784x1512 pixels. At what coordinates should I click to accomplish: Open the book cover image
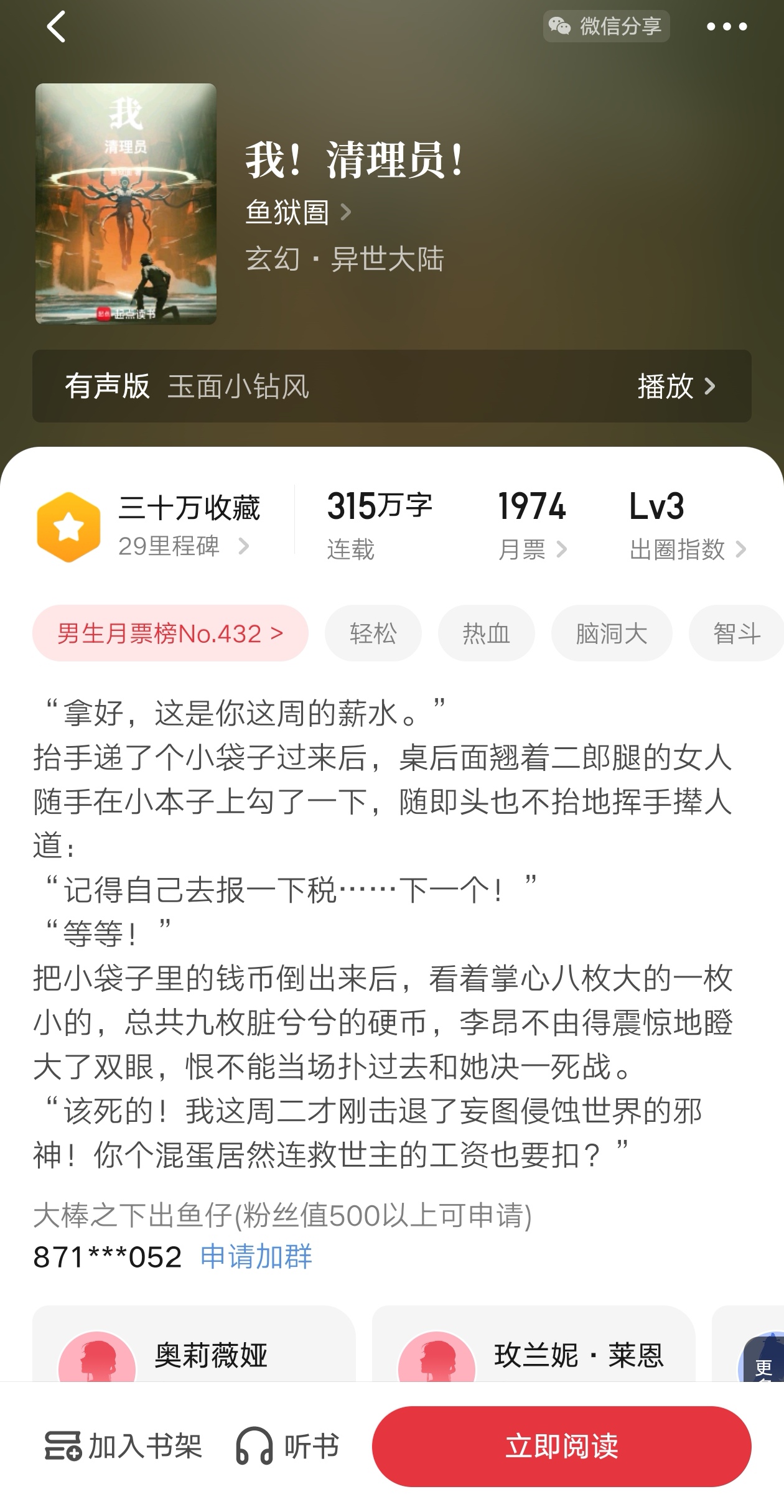126,203
